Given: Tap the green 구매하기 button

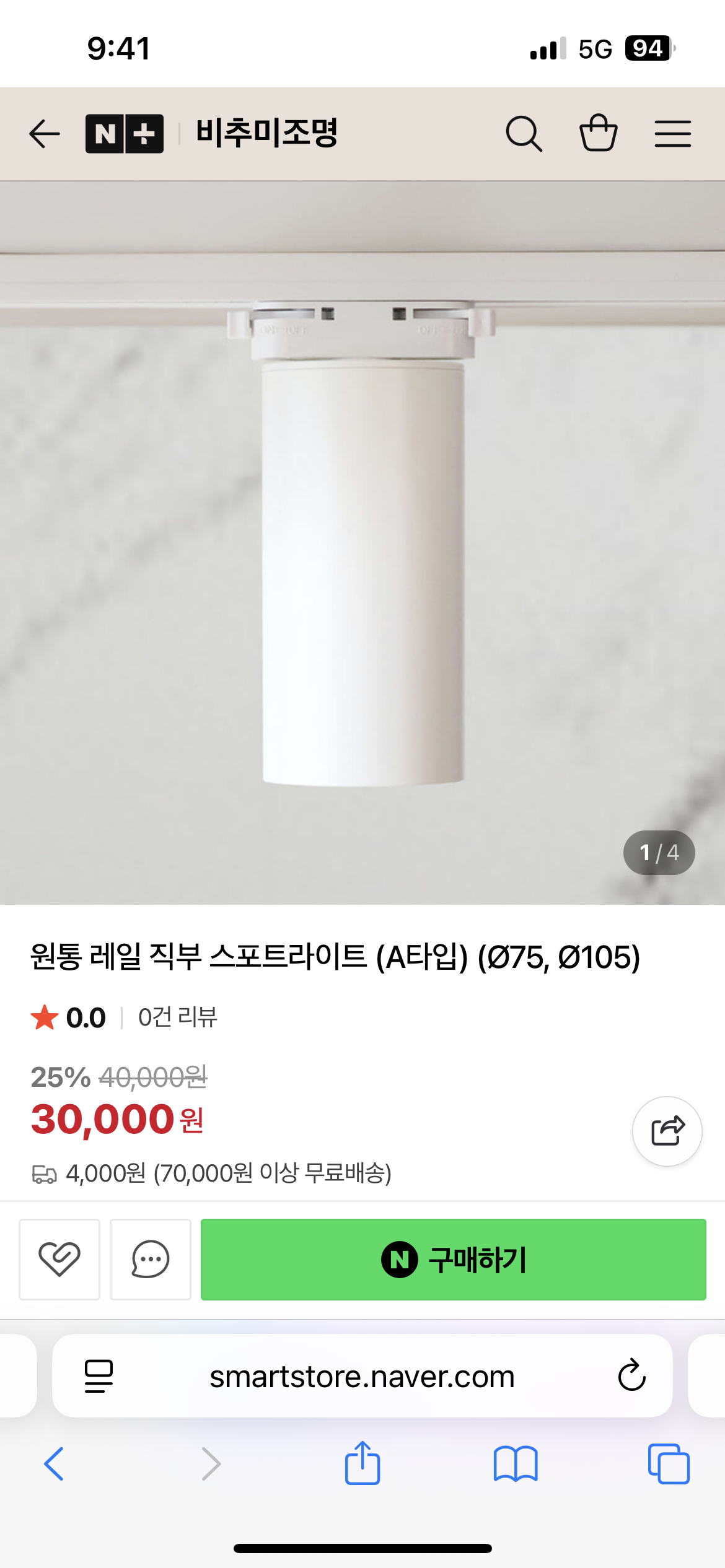Looking at the screenshot, I should (x=453, y=1259).
